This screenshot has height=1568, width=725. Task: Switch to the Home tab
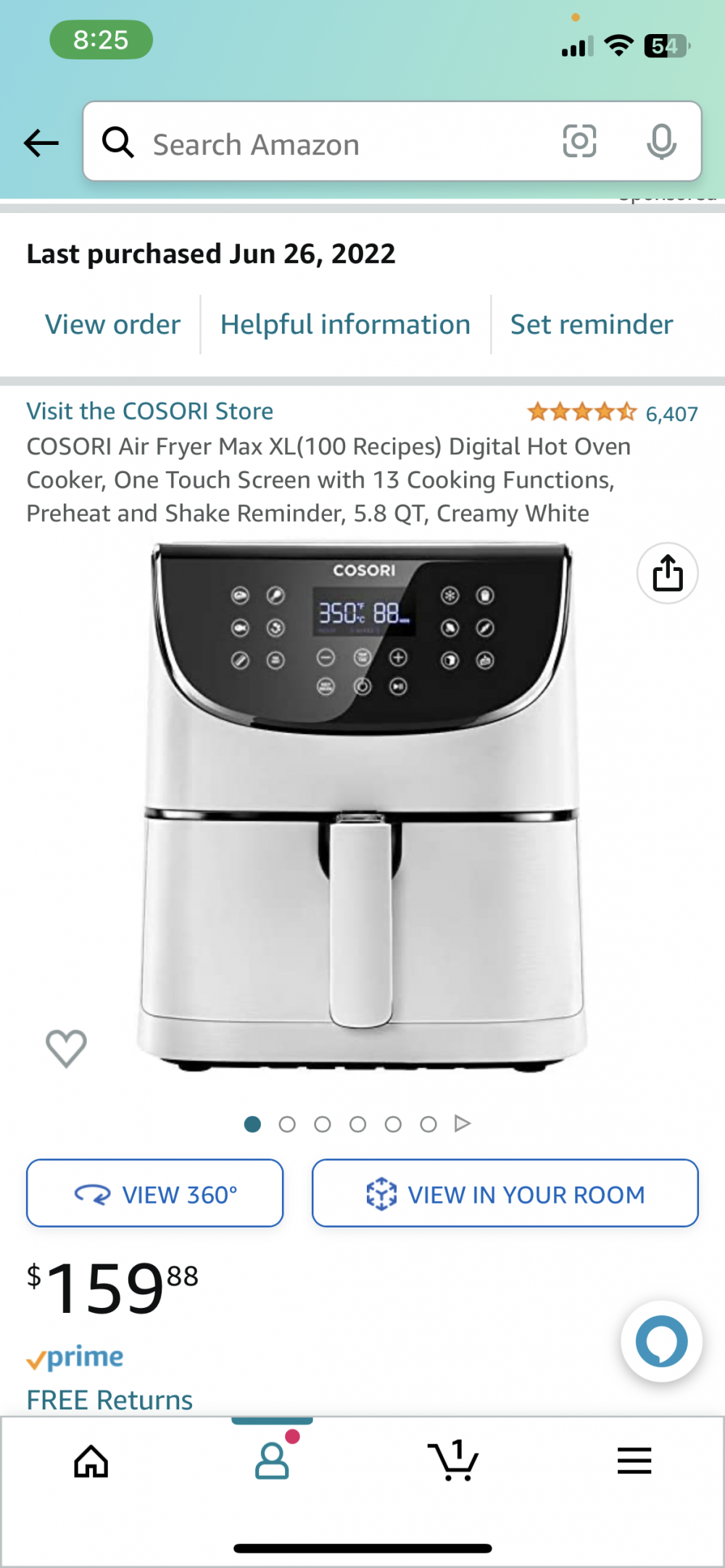pyautogui.click(x=91, y=1461)
